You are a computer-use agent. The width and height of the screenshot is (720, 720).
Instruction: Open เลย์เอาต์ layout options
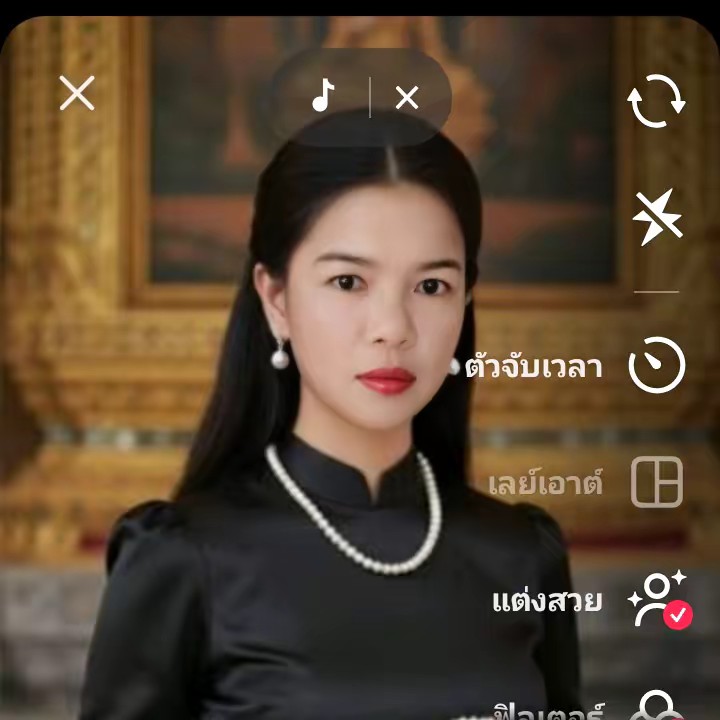pos(656,483)
